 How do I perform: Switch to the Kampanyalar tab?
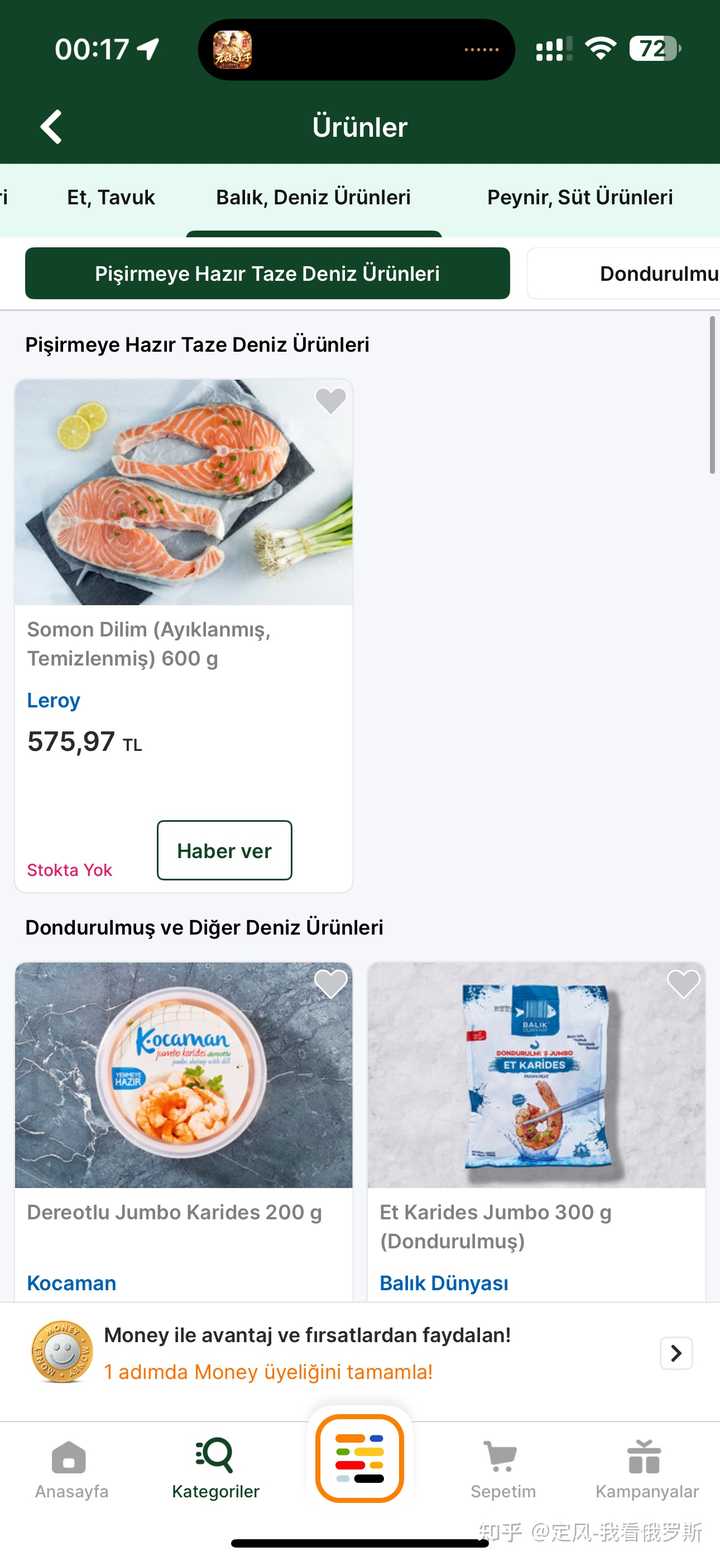(x=647, y=1470)
